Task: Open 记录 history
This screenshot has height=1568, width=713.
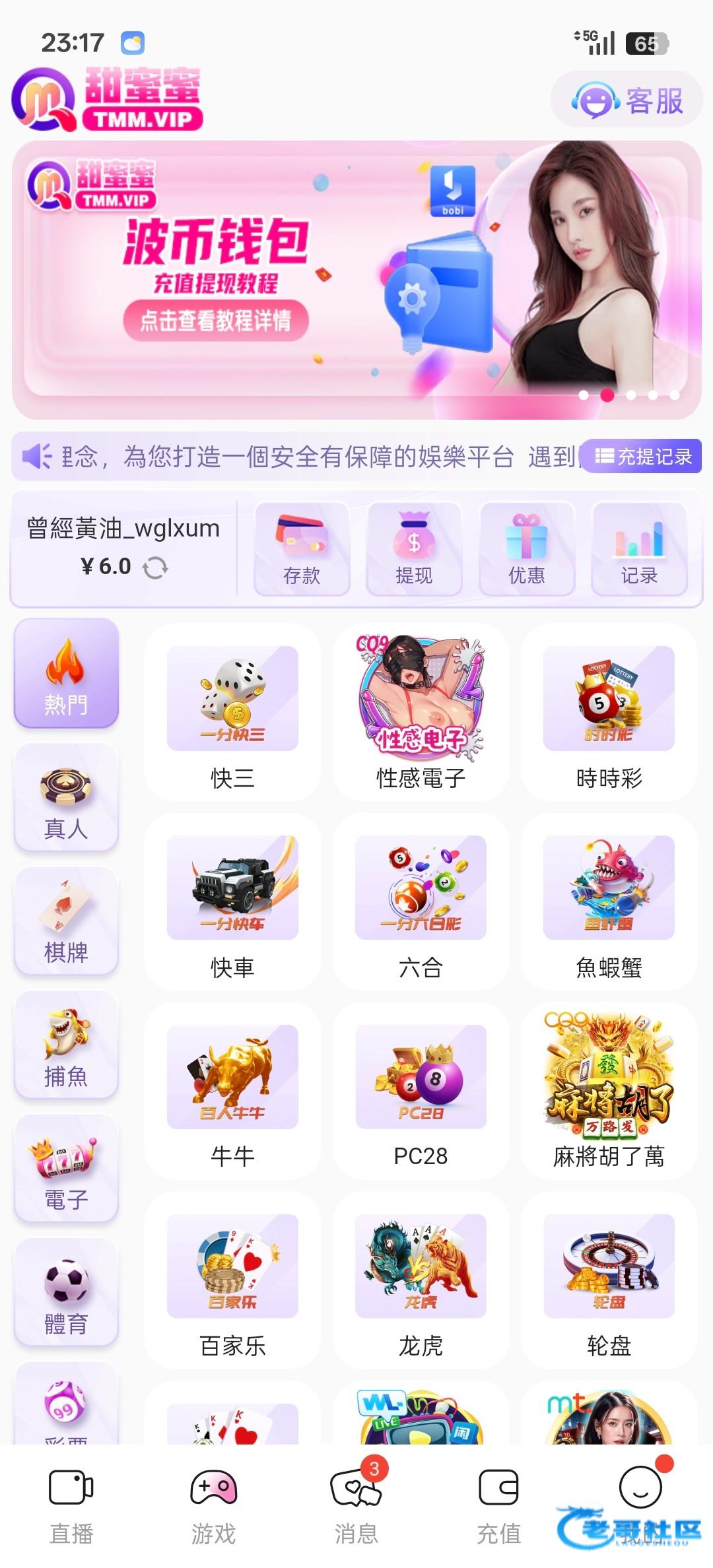Action: (639, 549)
